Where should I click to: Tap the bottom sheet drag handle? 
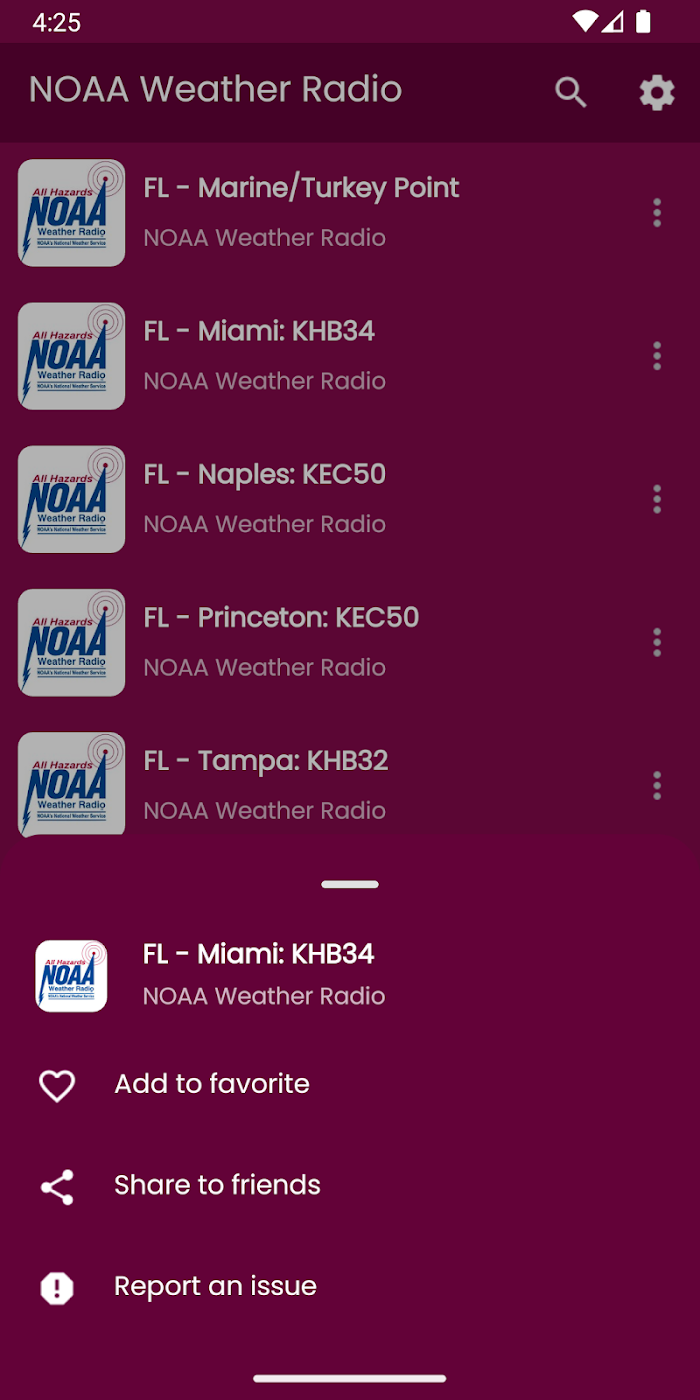pos(350,884)
